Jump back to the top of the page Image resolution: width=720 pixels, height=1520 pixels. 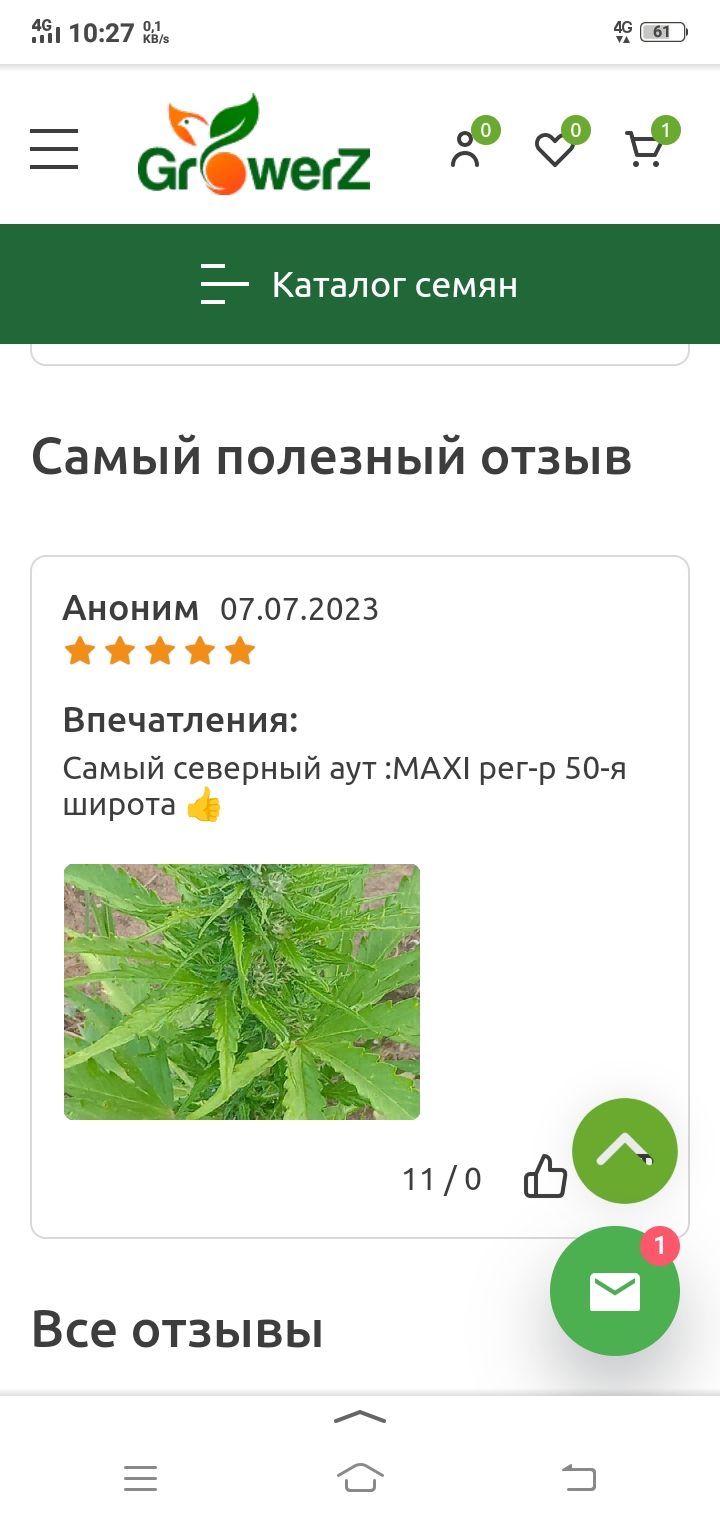click(625, 1151)
